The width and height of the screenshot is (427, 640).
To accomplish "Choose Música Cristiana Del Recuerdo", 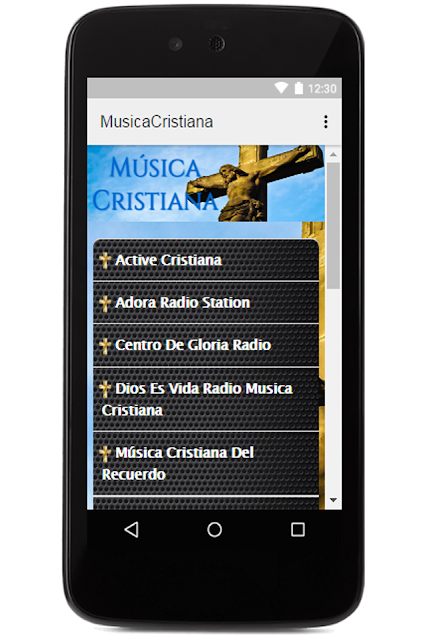I will [206, 464].
